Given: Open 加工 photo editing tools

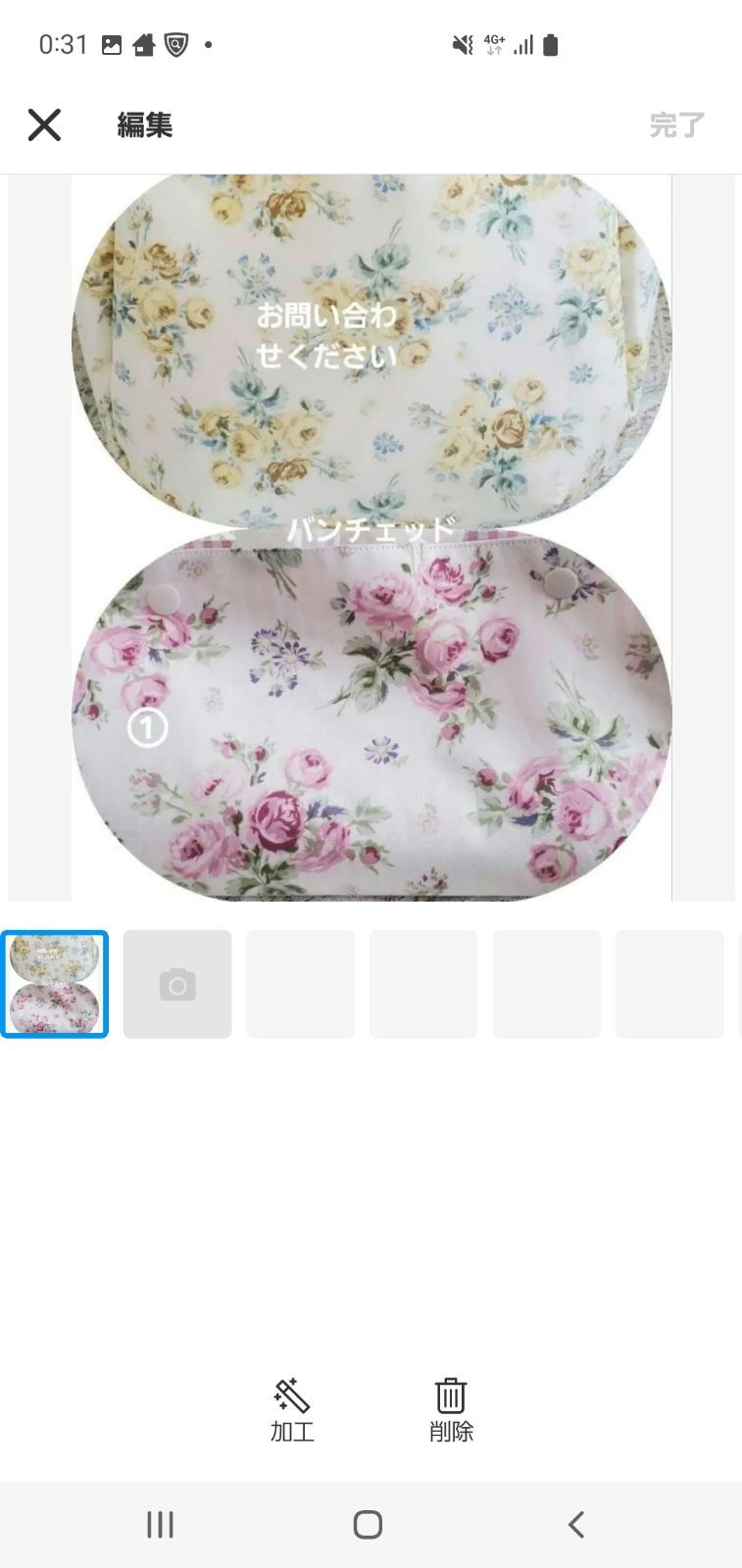Looking at the screenshot, I should pyautogui.click(x=292, y=1410).
